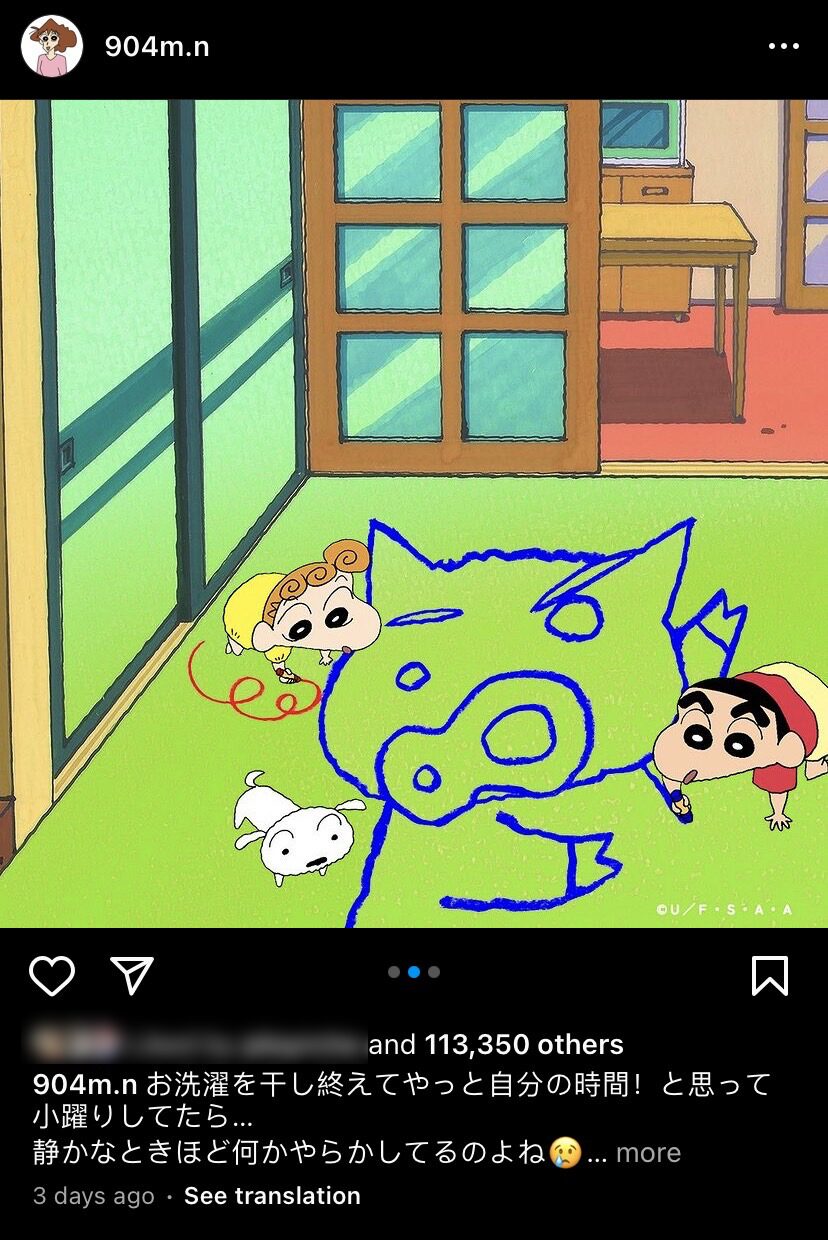828x1240 pixels.
Task: Open the 904m.n username at the top
Action: 157,47
